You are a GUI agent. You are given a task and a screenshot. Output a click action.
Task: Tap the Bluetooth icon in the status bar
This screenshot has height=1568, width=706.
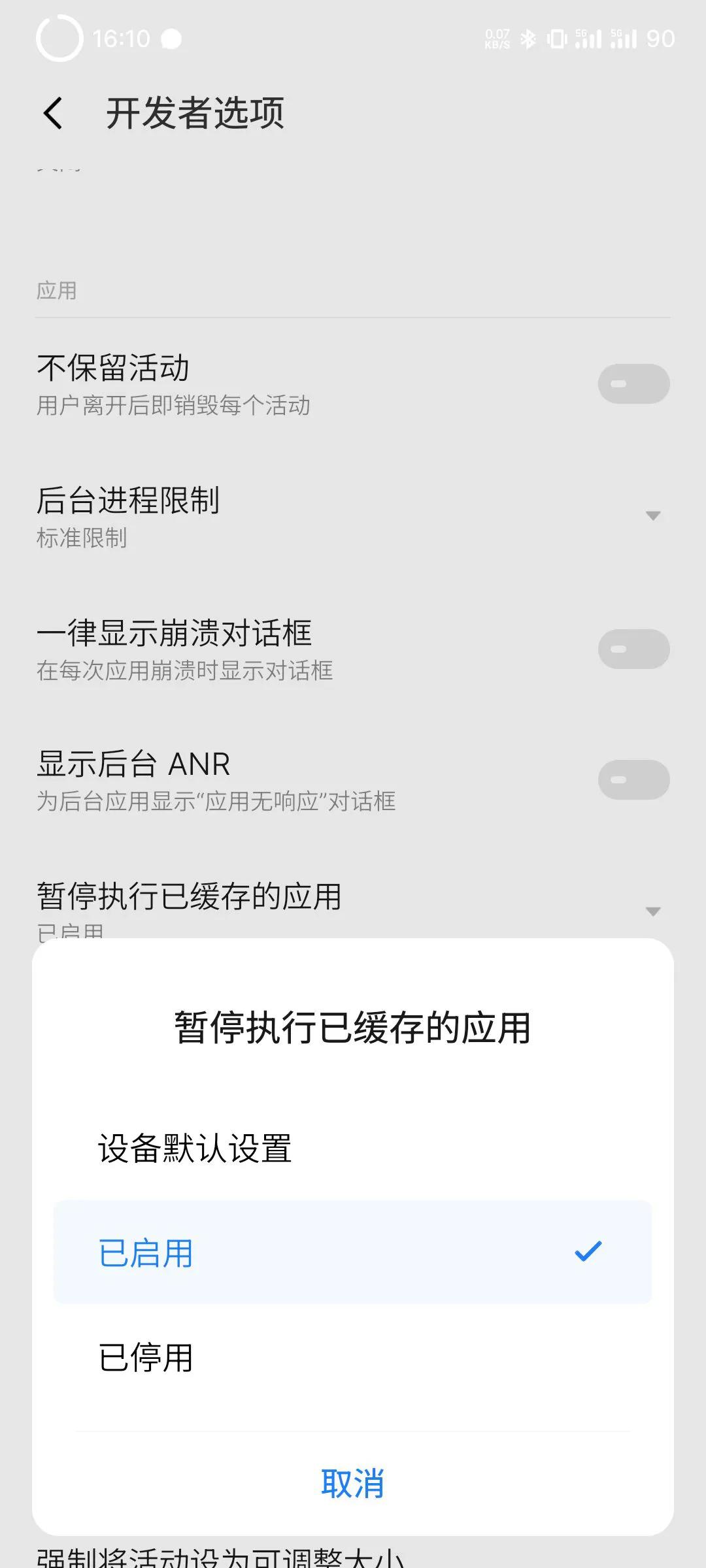(527, 39)
